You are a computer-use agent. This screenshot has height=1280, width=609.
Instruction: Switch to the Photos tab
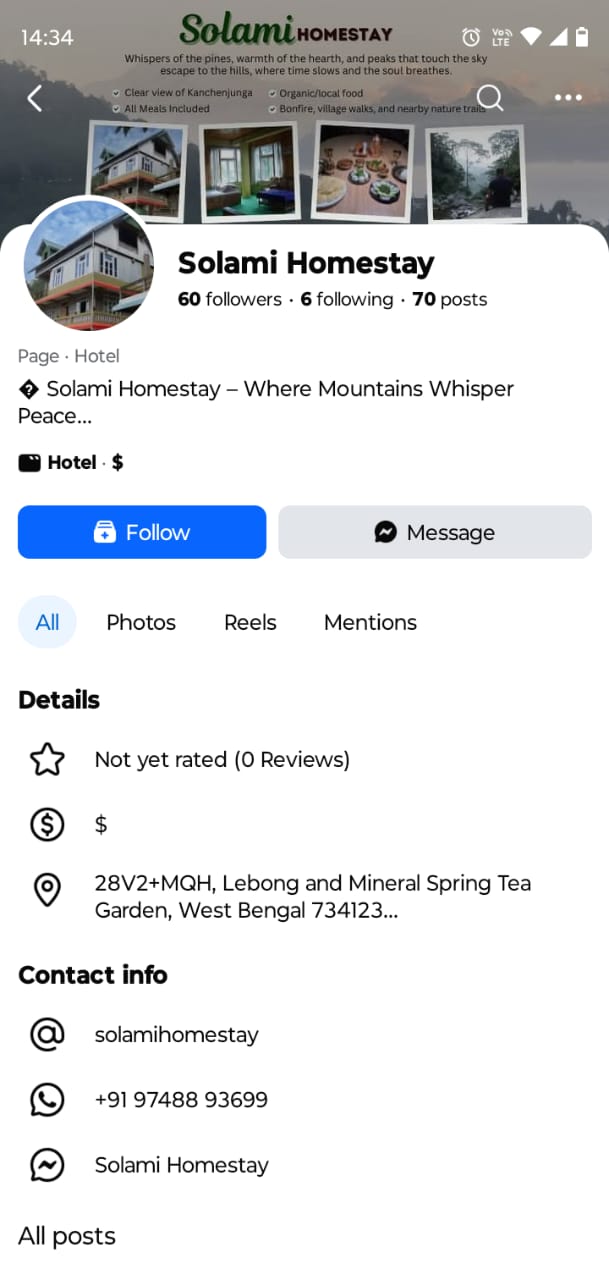[x=141, y=622]
